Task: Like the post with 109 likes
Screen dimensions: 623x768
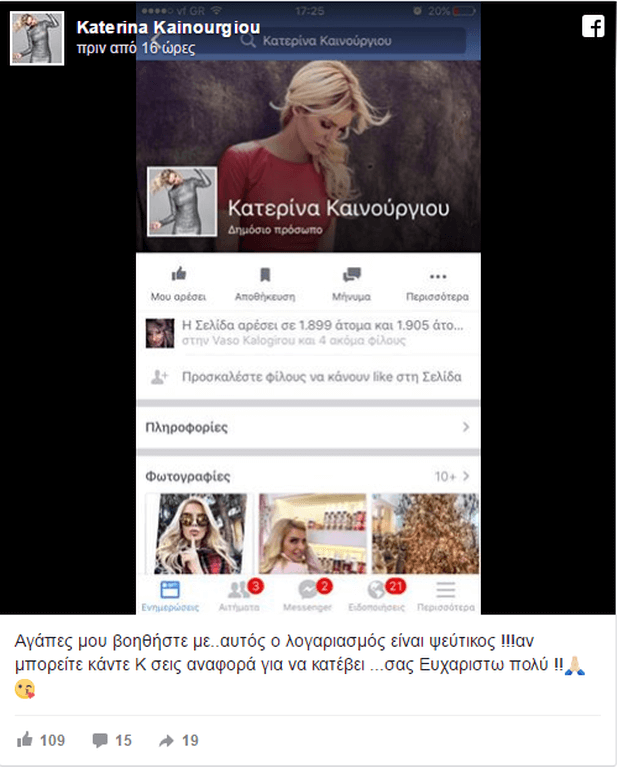Action: [x=41, y=740]
